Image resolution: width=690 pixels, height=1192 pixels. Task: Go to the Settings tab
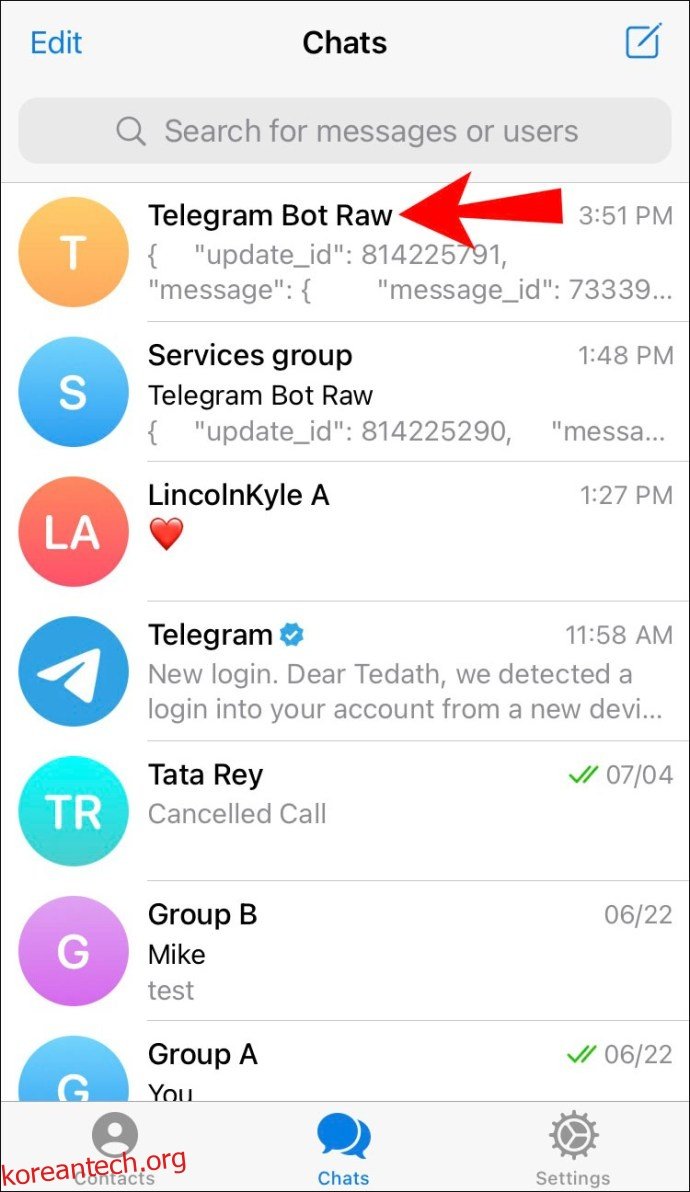click(x=573, y=1150)
